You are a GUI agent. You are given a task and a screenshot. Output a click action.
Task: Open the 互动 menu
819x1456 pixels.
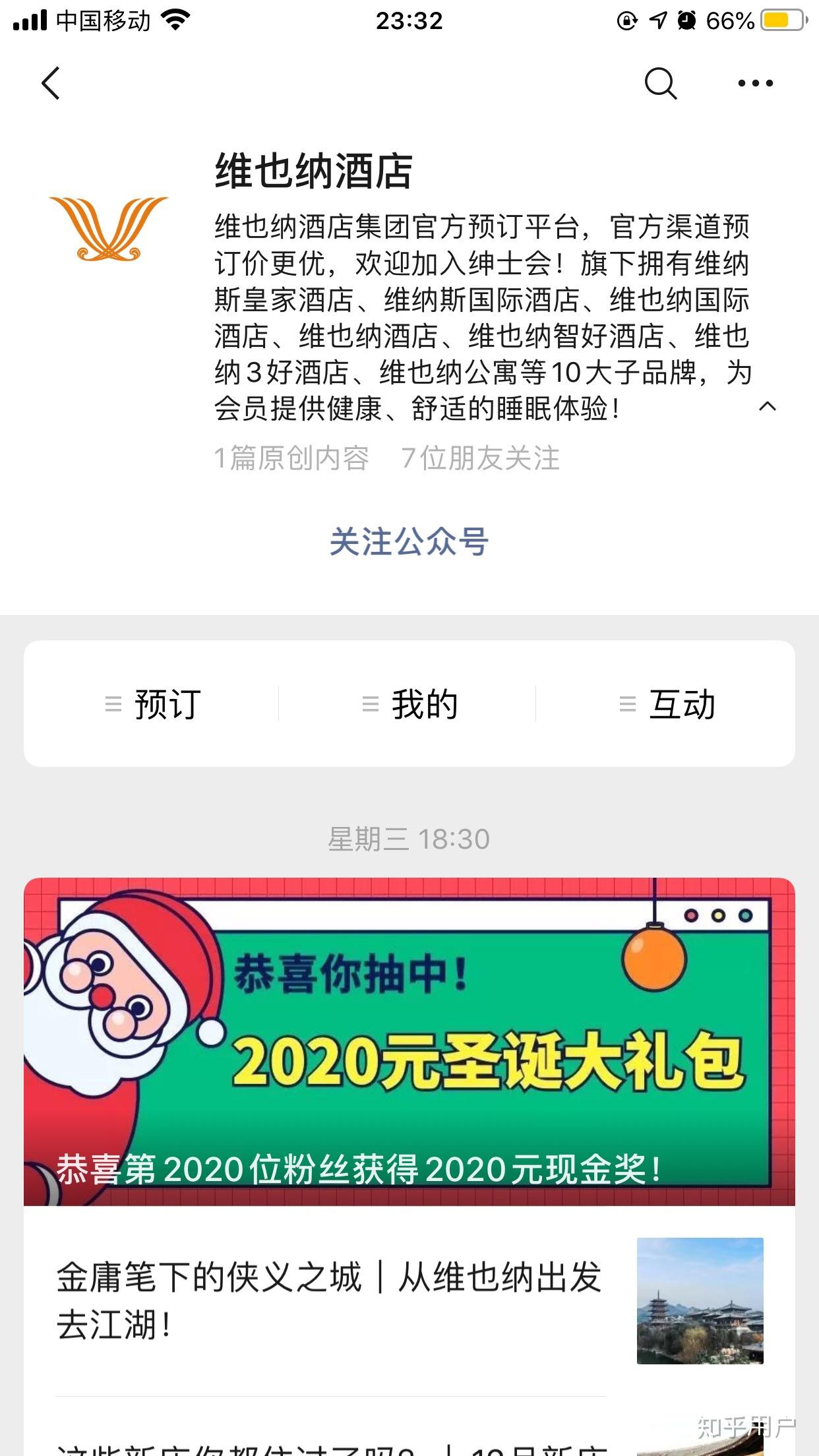[x=667, y=704]
